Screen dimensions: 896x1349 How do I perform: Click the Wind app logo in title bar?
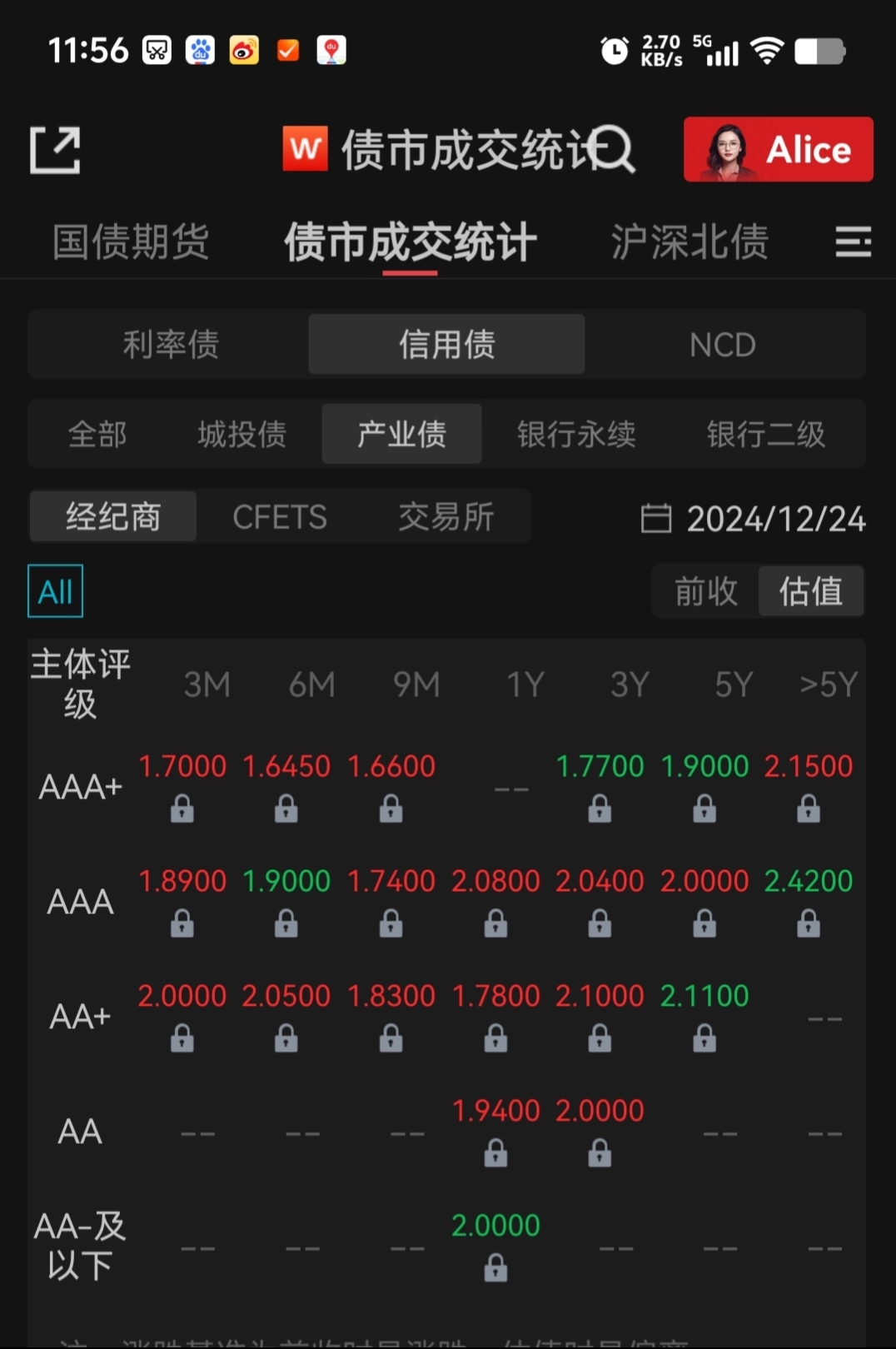pos(305,148)
